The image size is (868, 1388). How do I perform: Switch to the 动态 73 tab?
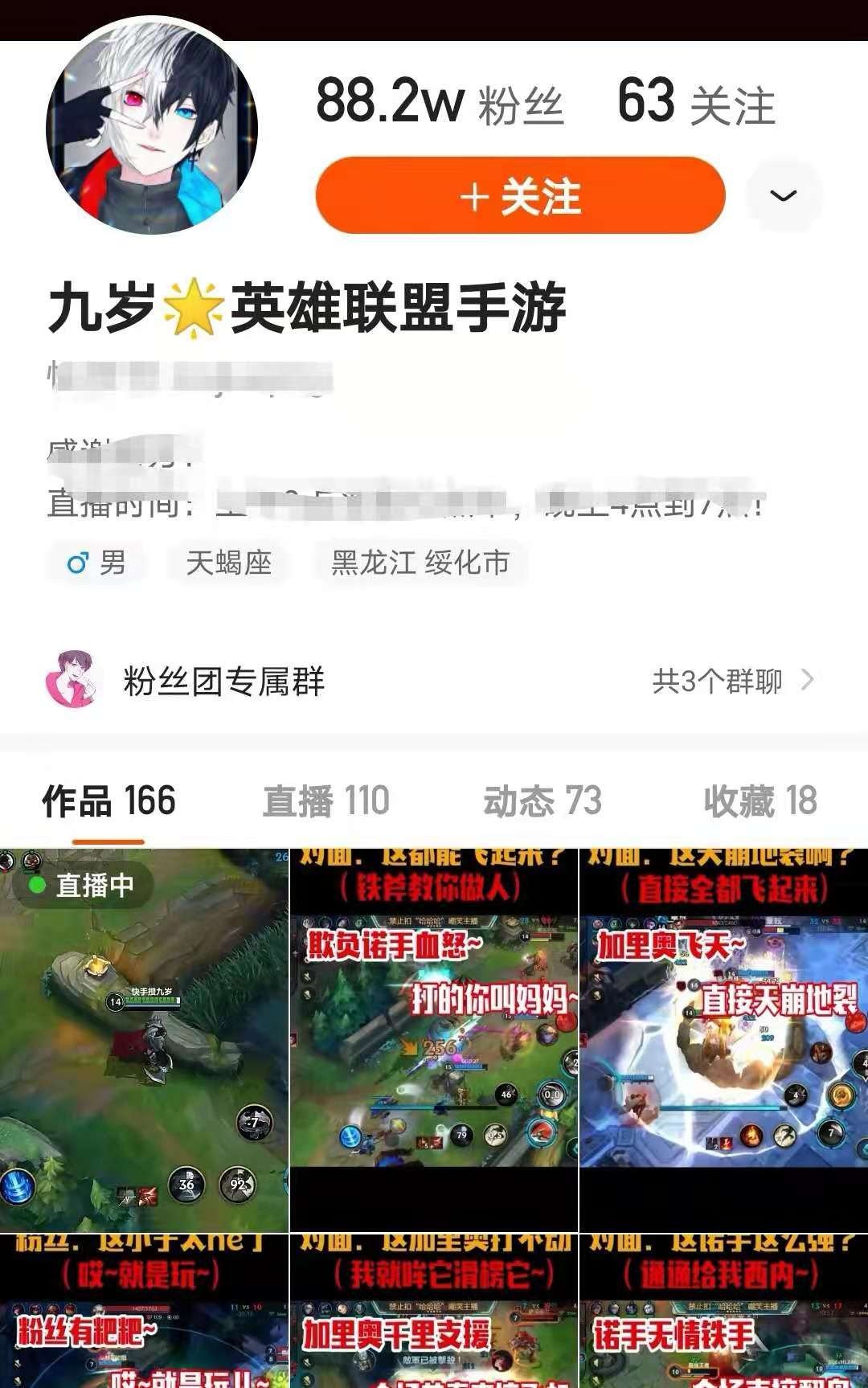(542, 801)
